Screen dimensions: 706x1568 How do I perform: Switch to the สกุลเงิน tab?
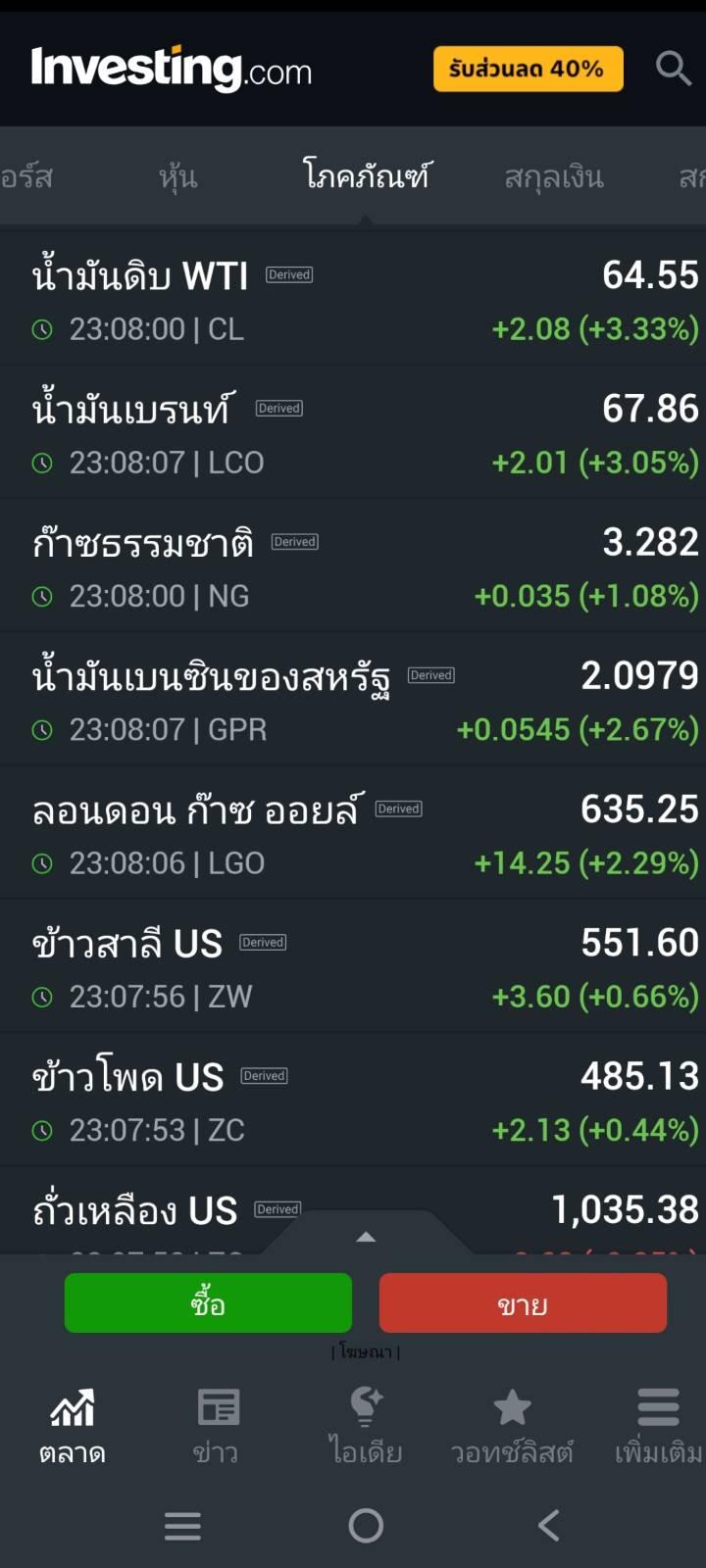553,177
